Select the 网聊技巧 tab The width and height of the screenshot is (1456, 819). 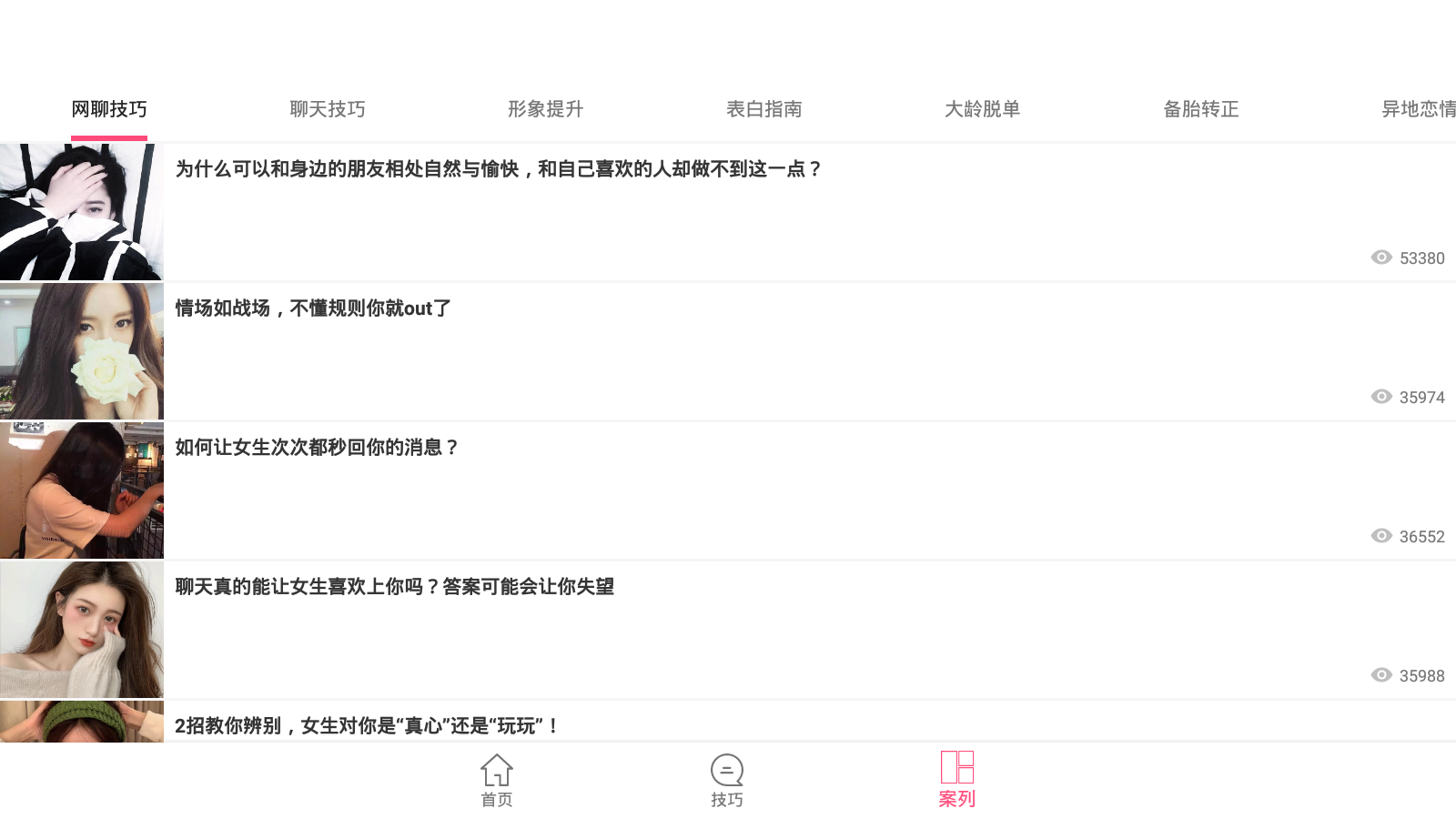pos(109,109)
